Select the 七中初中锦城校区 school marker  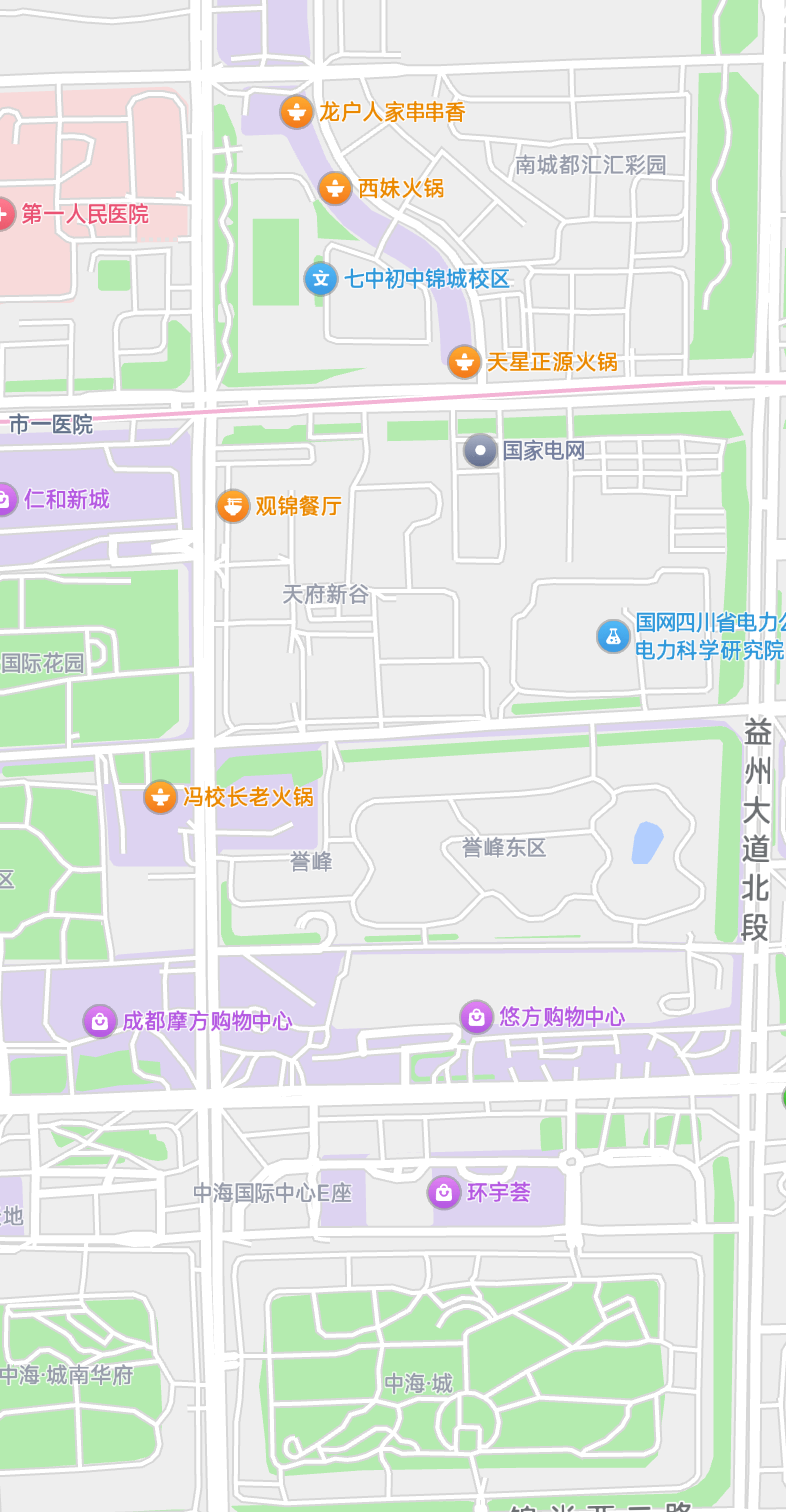coord(321,279)
